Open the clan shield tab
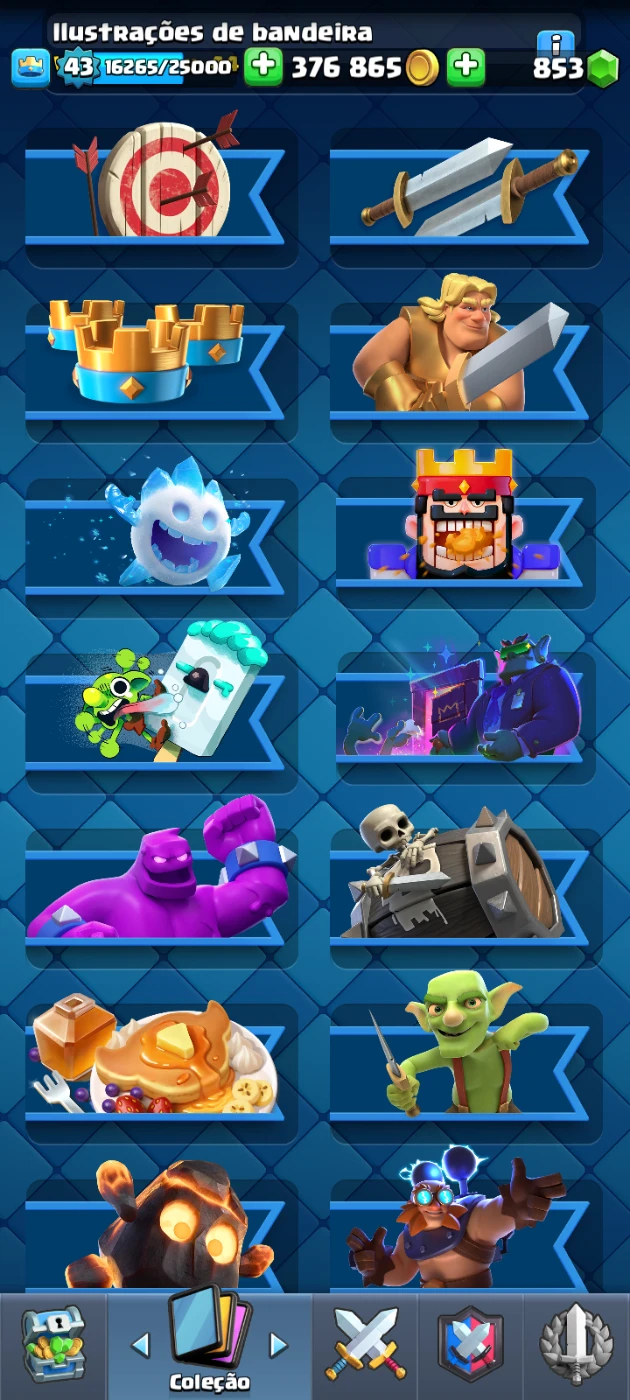This screenshot has height=1400, width=630. [x=470, y=1345]
